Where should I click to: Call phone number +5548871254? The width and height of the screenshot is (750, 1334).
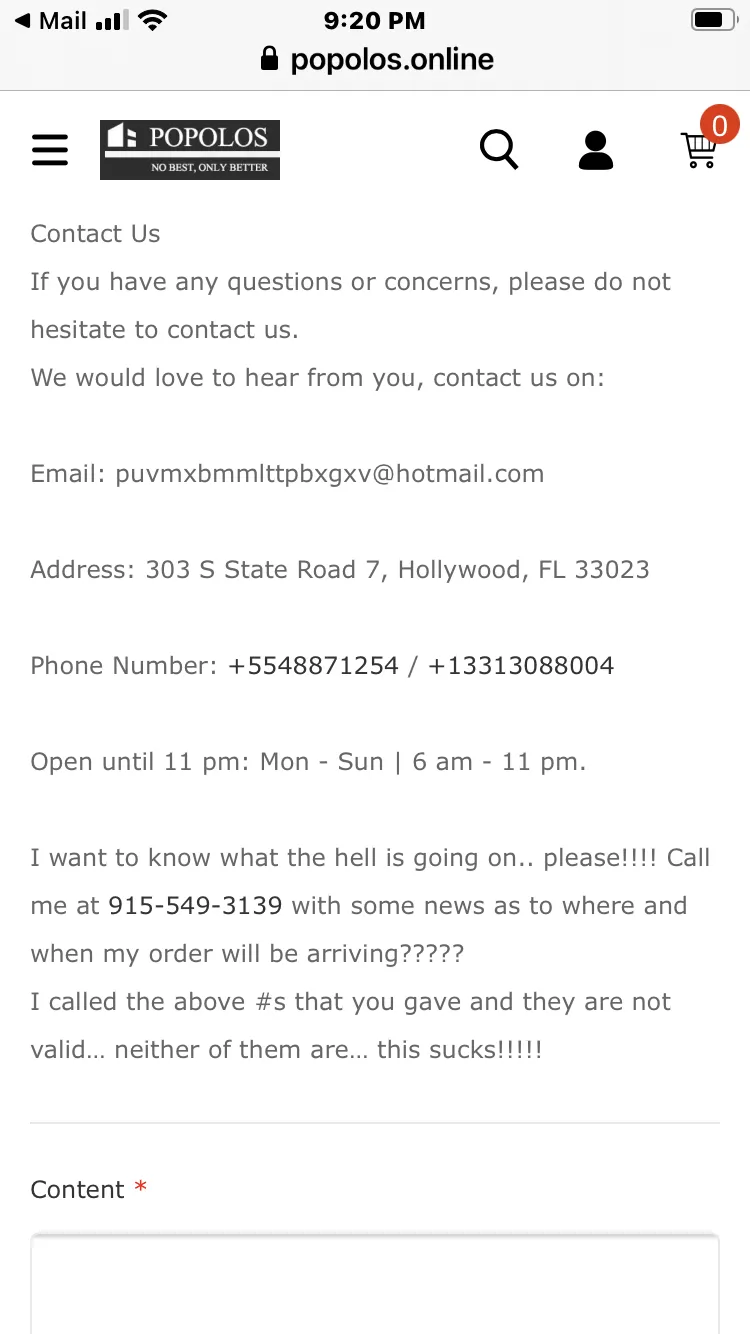tap(313, 666)
